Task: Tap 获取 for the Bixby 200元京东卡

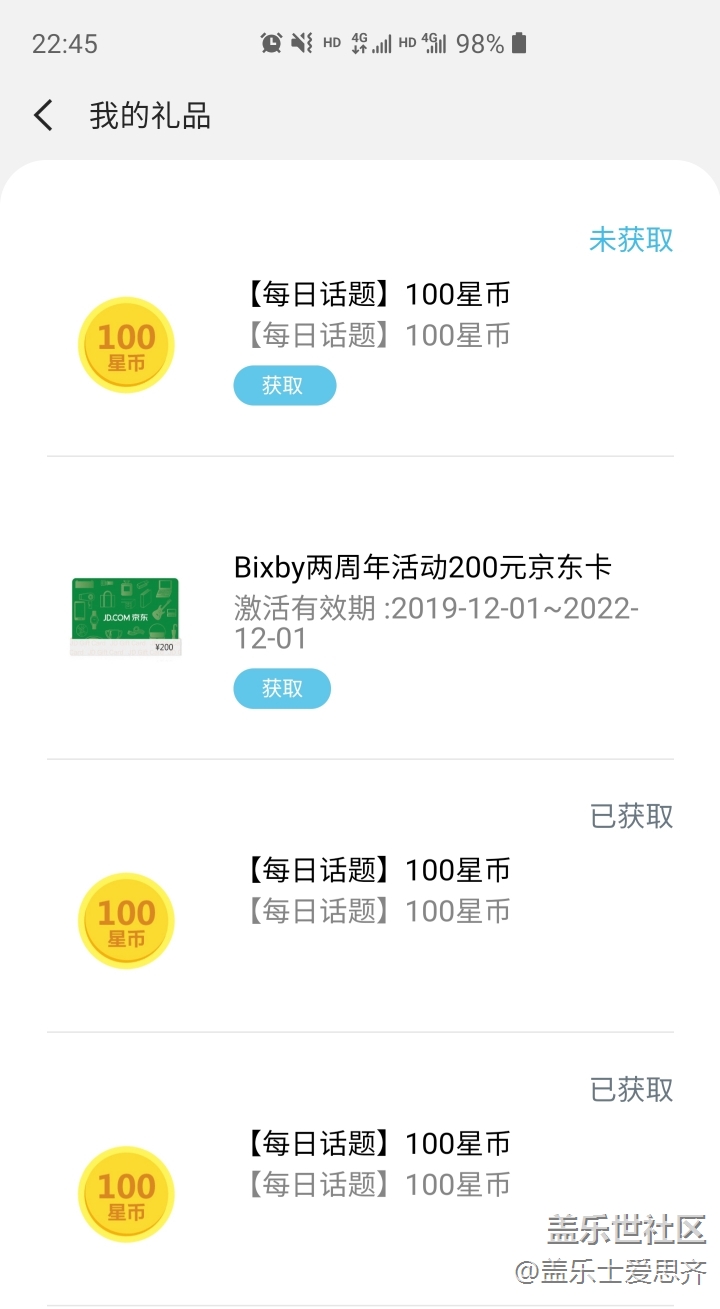Action: pyautogui.click(x=282, y=688)
